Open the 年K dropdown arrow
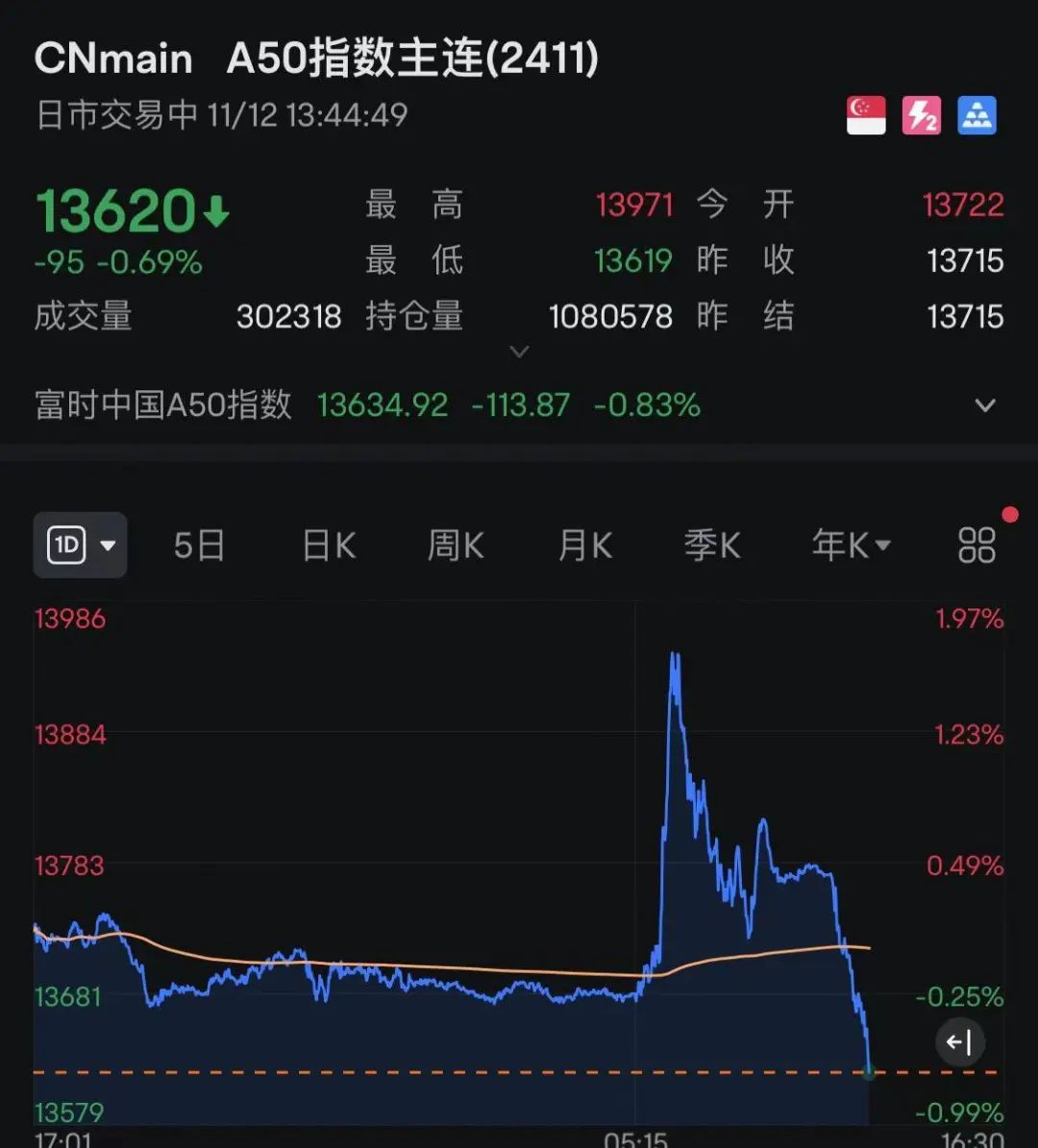This screenshot has height=1148, width=1038. click(x=883, y=545)
